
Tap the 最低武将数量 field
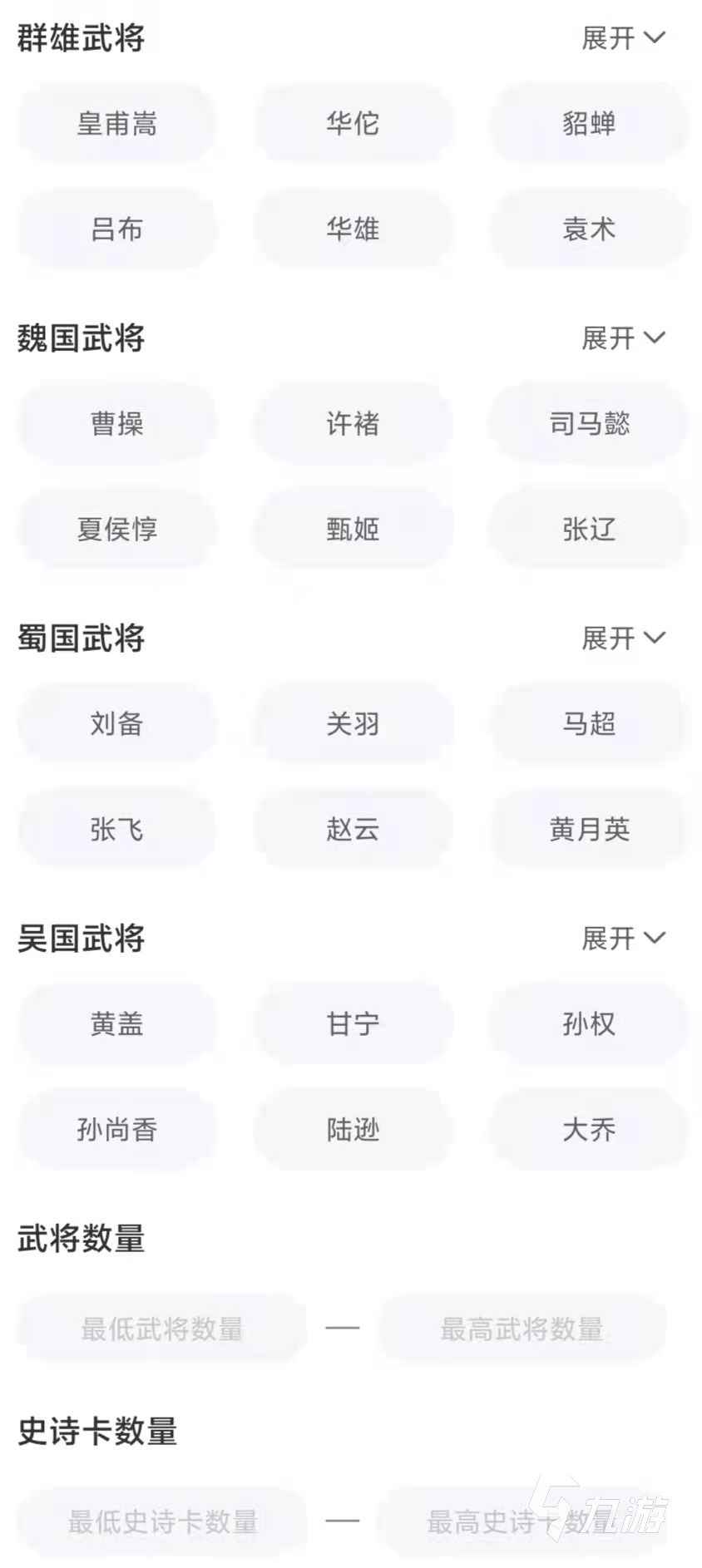tap(162, 1329)
